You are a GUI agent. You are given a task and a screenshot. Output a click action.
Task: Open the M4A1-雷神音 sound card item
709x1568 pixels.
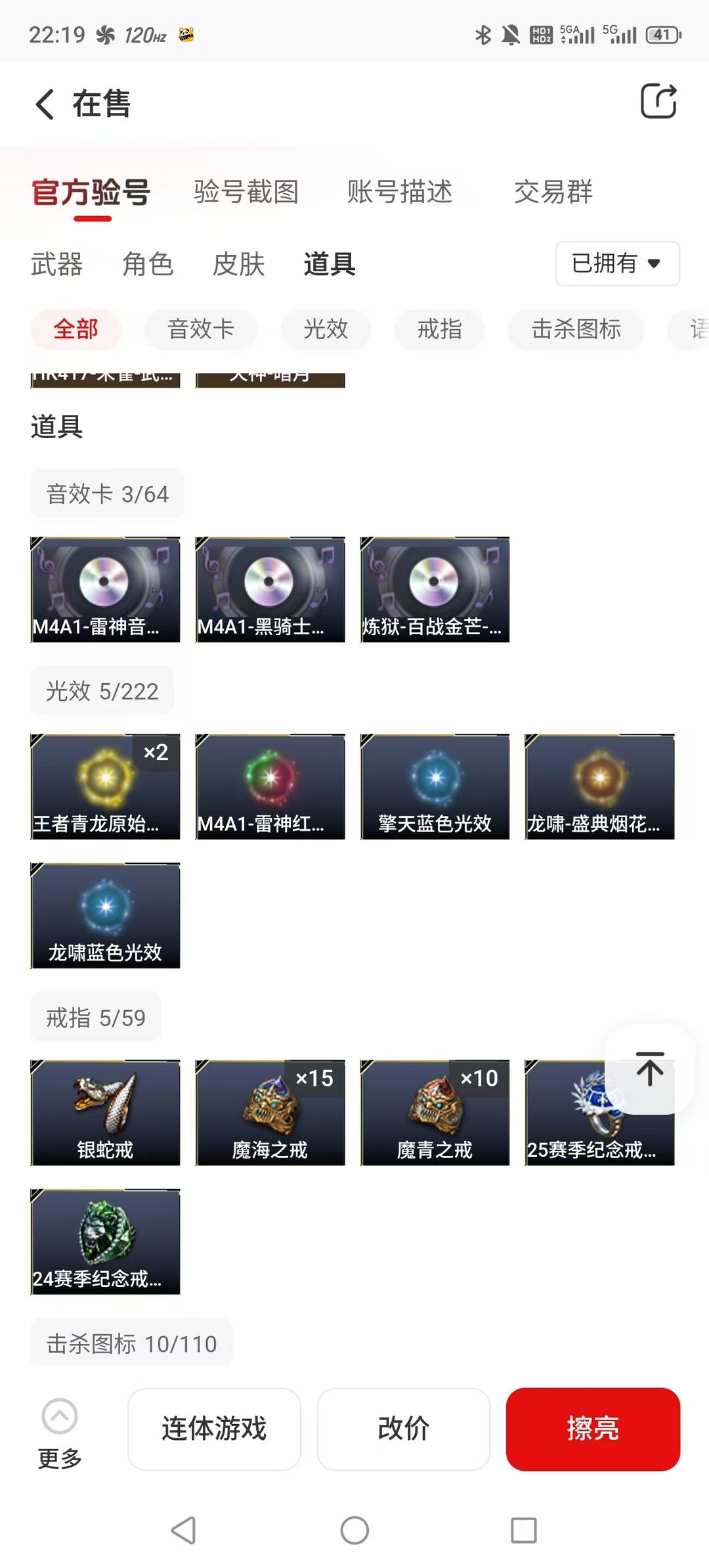[x=105, y=589]
